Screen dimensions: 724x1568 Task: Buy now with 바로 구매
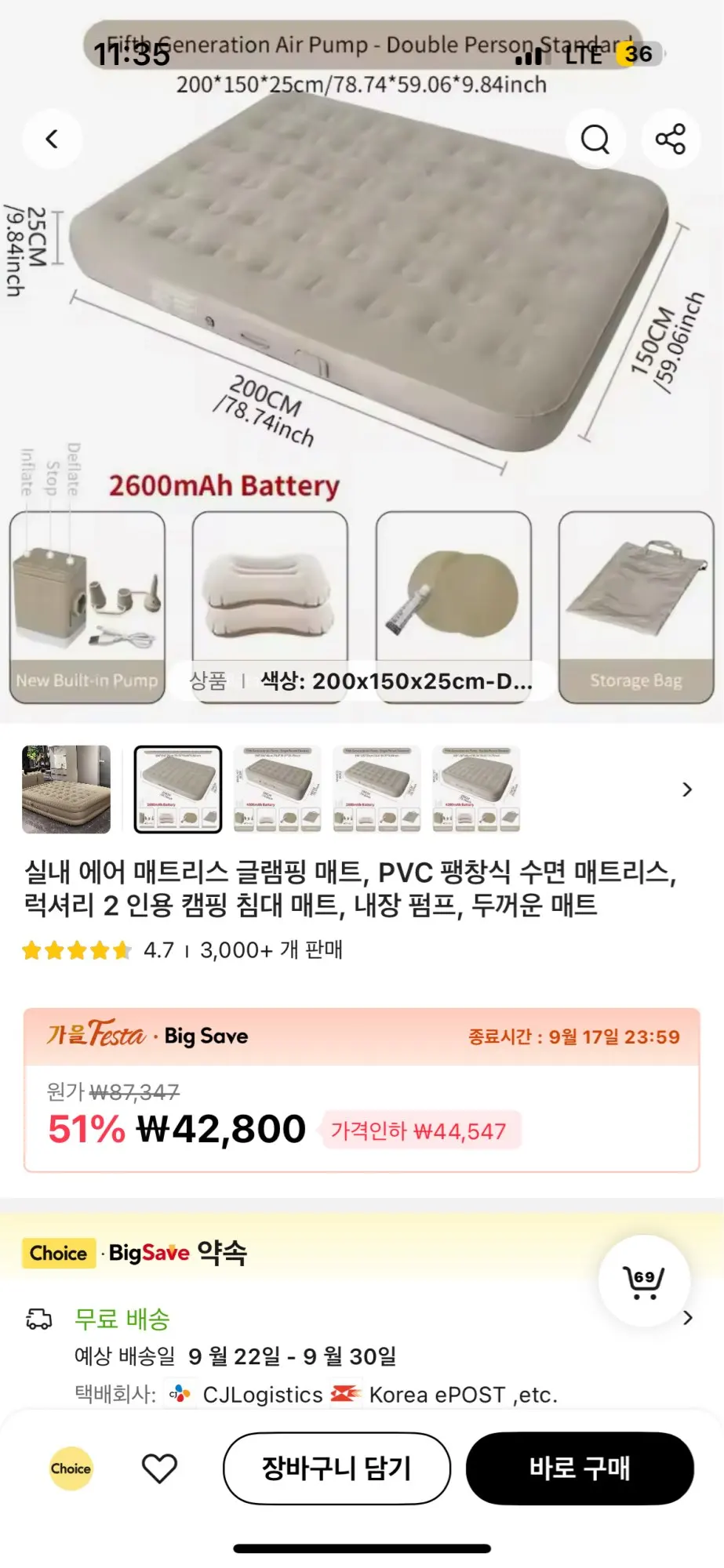click(580, 1468)
